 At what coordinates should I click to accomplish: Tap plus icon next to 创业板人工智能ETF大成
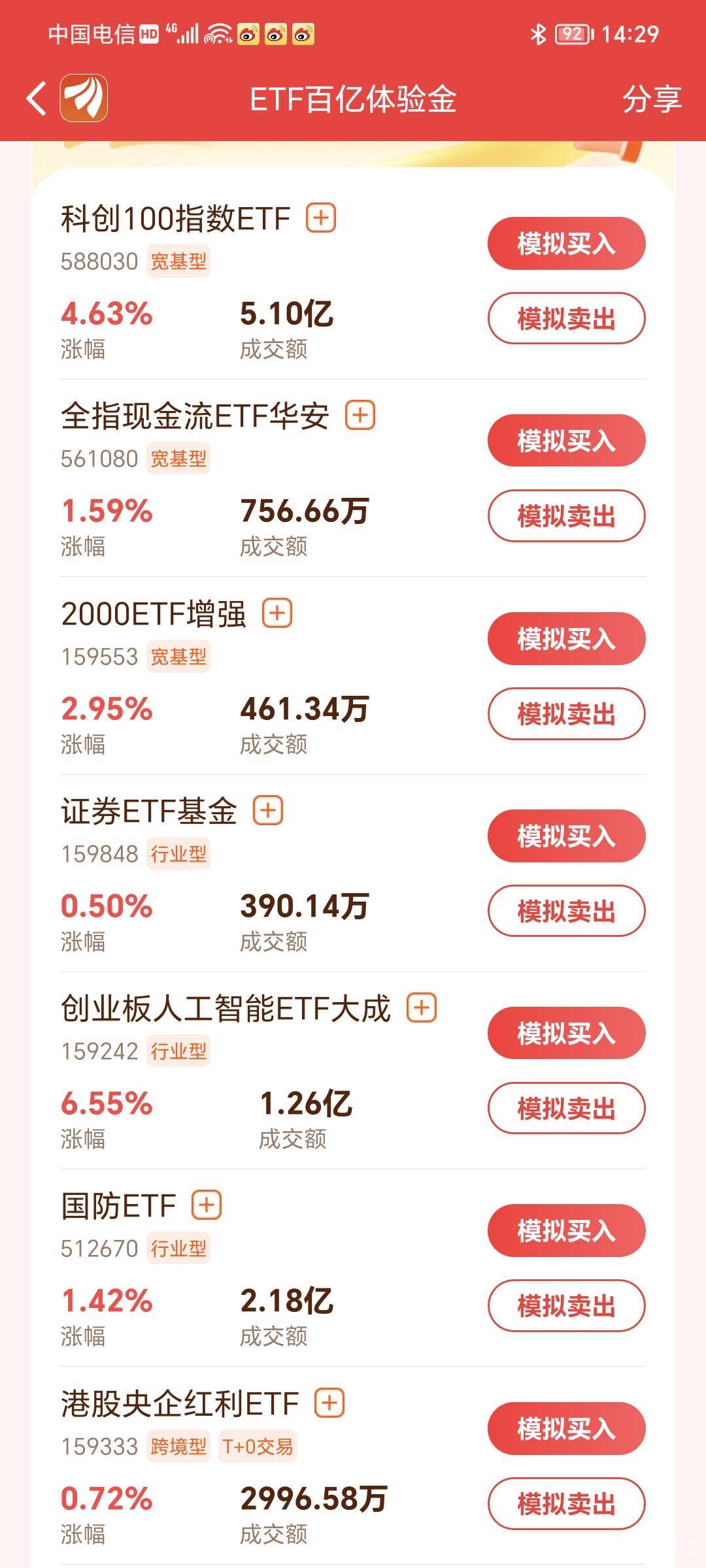(x=422, y=1007)
